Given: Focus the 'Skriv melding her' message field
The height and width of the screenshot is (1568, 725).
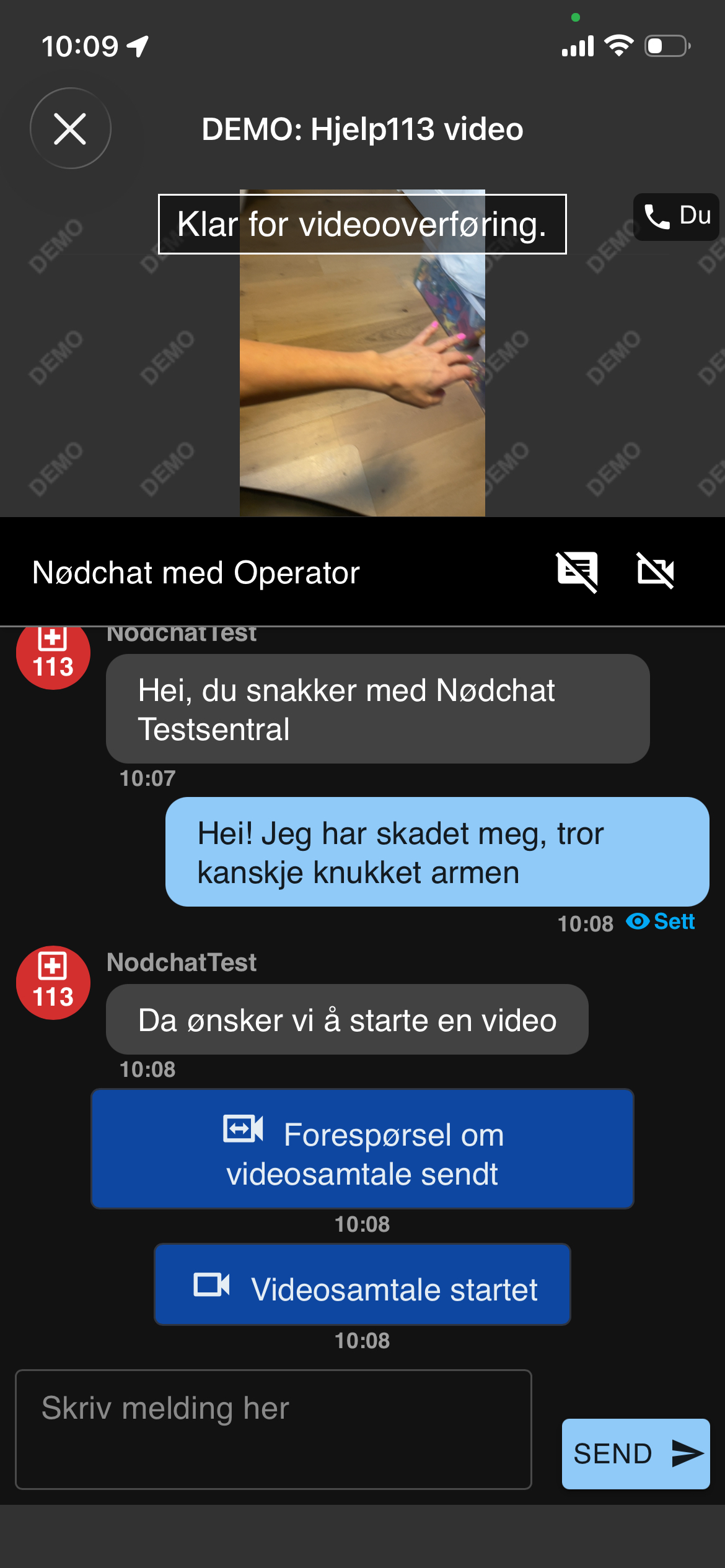Looking at the screenshot, I should click(273, 1429).
